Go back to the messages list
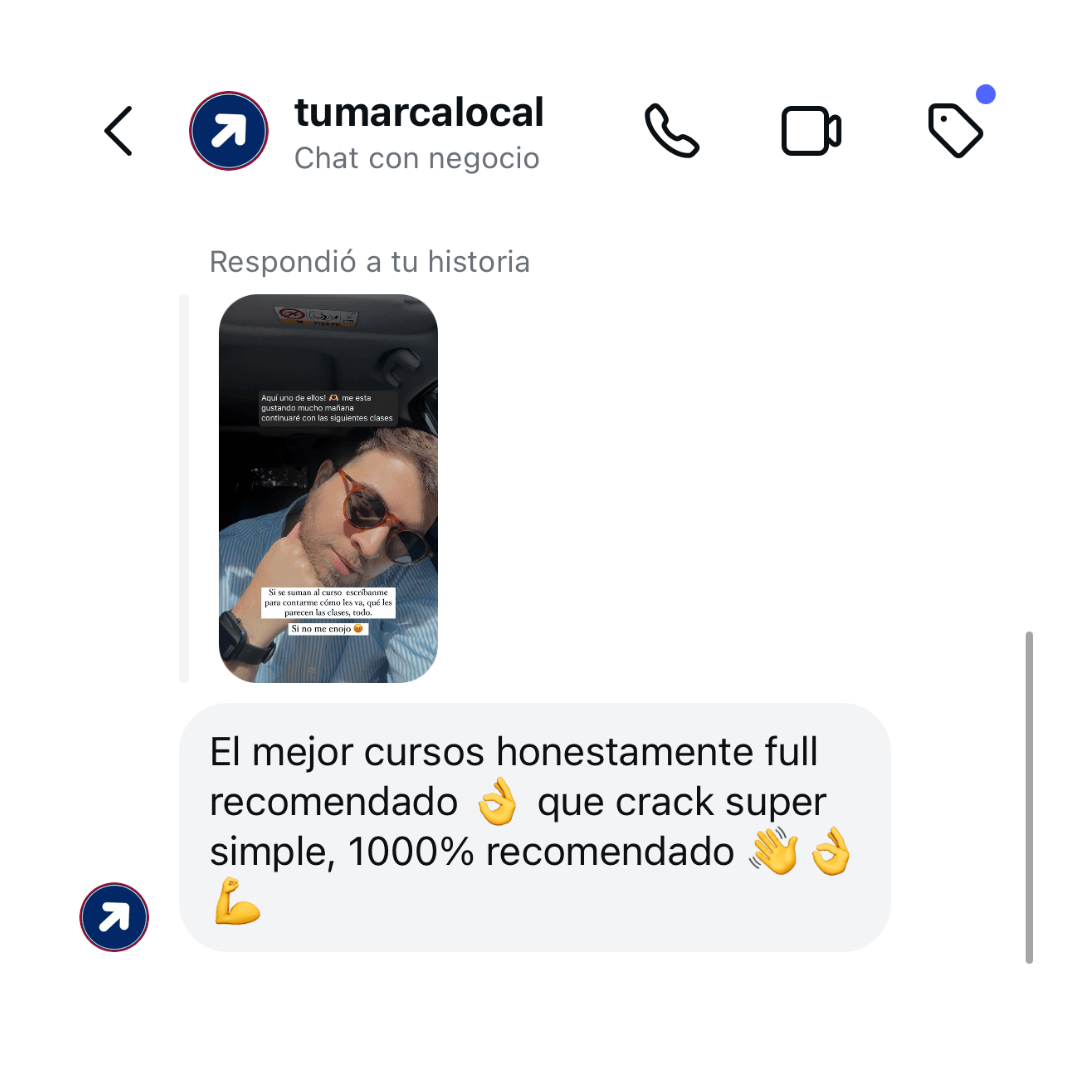 coord(118,131)
